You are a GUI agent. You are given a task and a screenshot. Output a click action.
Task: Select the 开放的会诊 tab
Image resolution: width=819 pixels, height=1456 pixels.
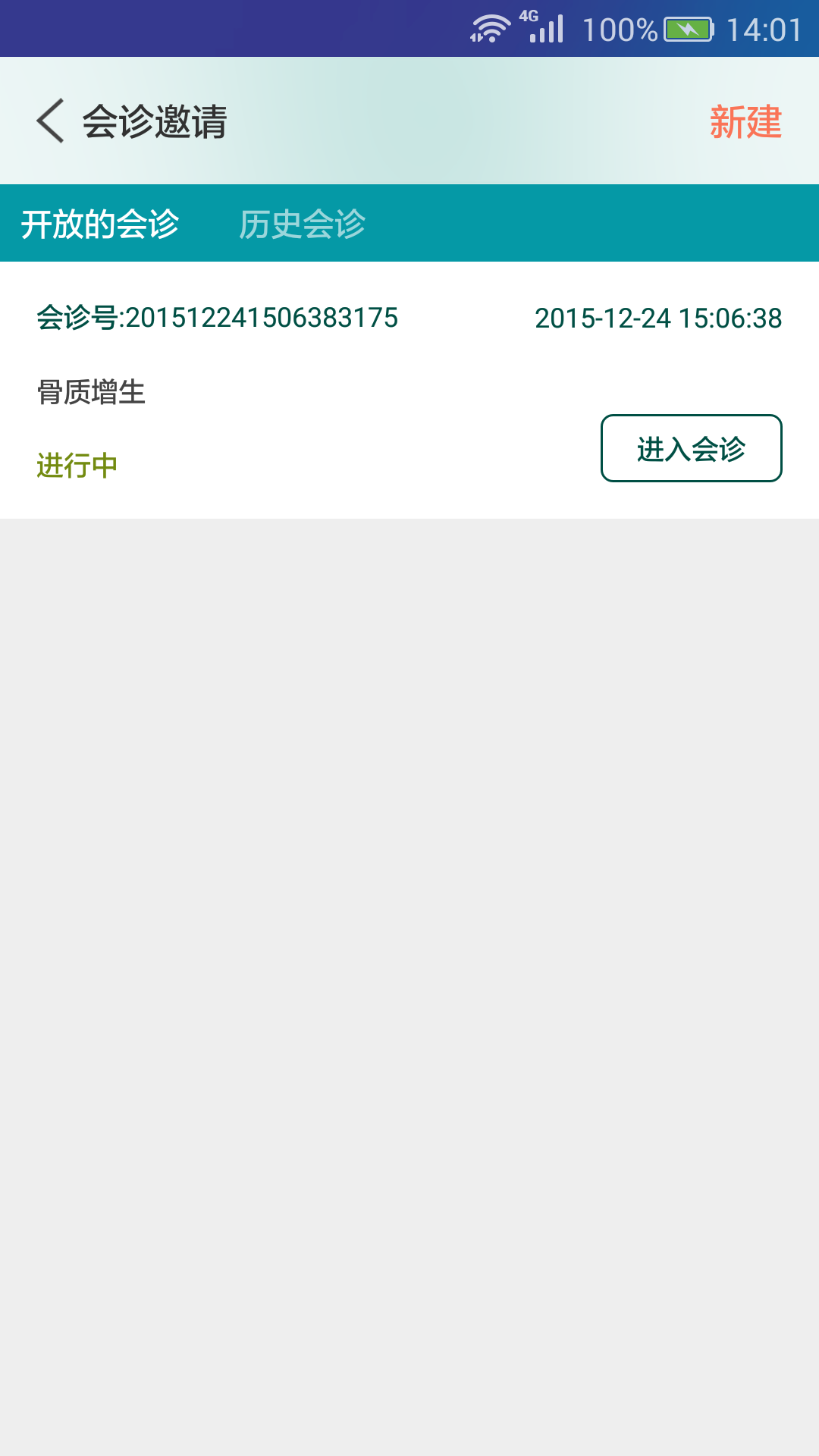pos(100,224)
